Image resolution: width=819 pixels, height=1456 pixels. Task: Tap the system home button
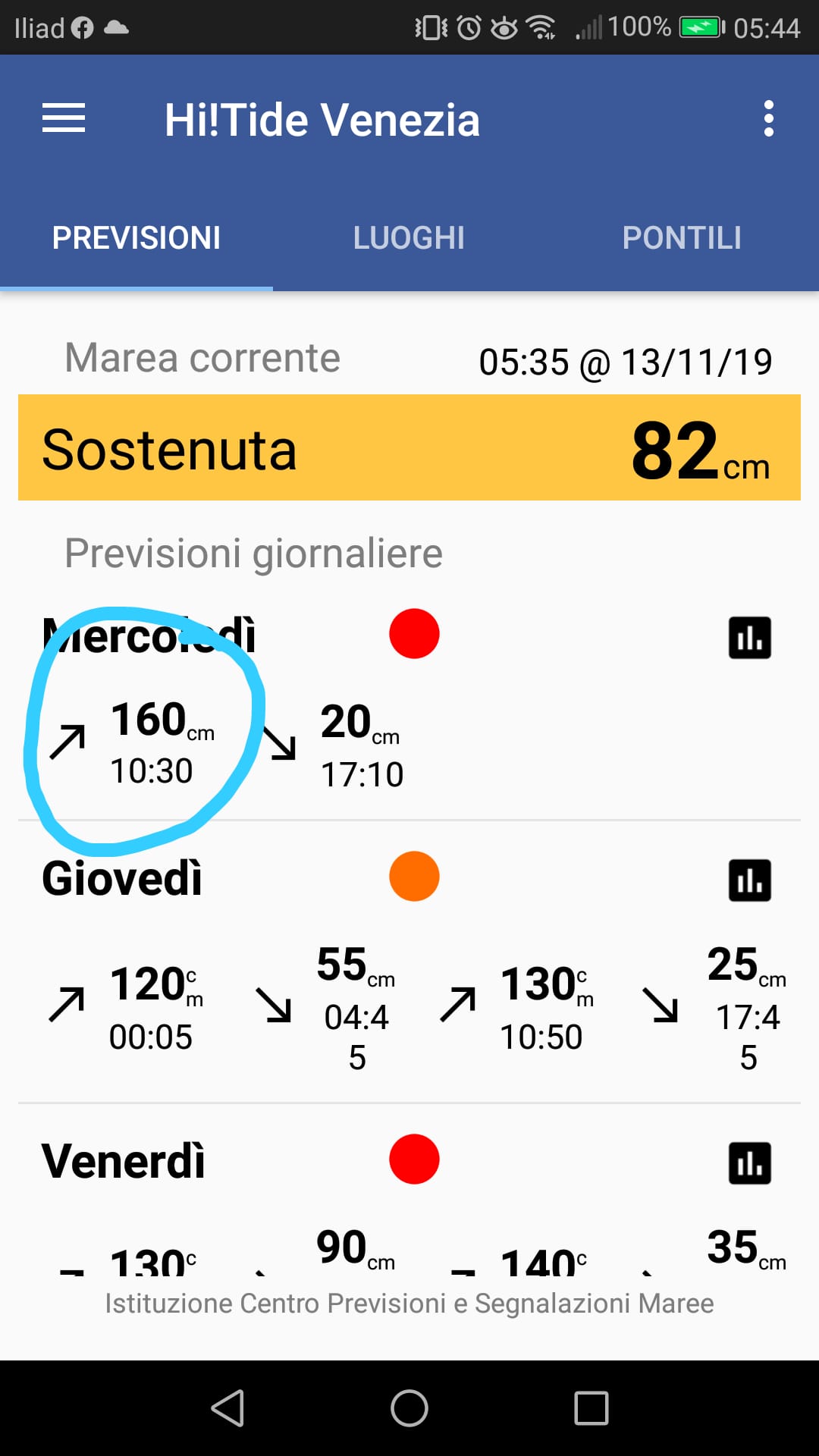tap(409, 1408)
